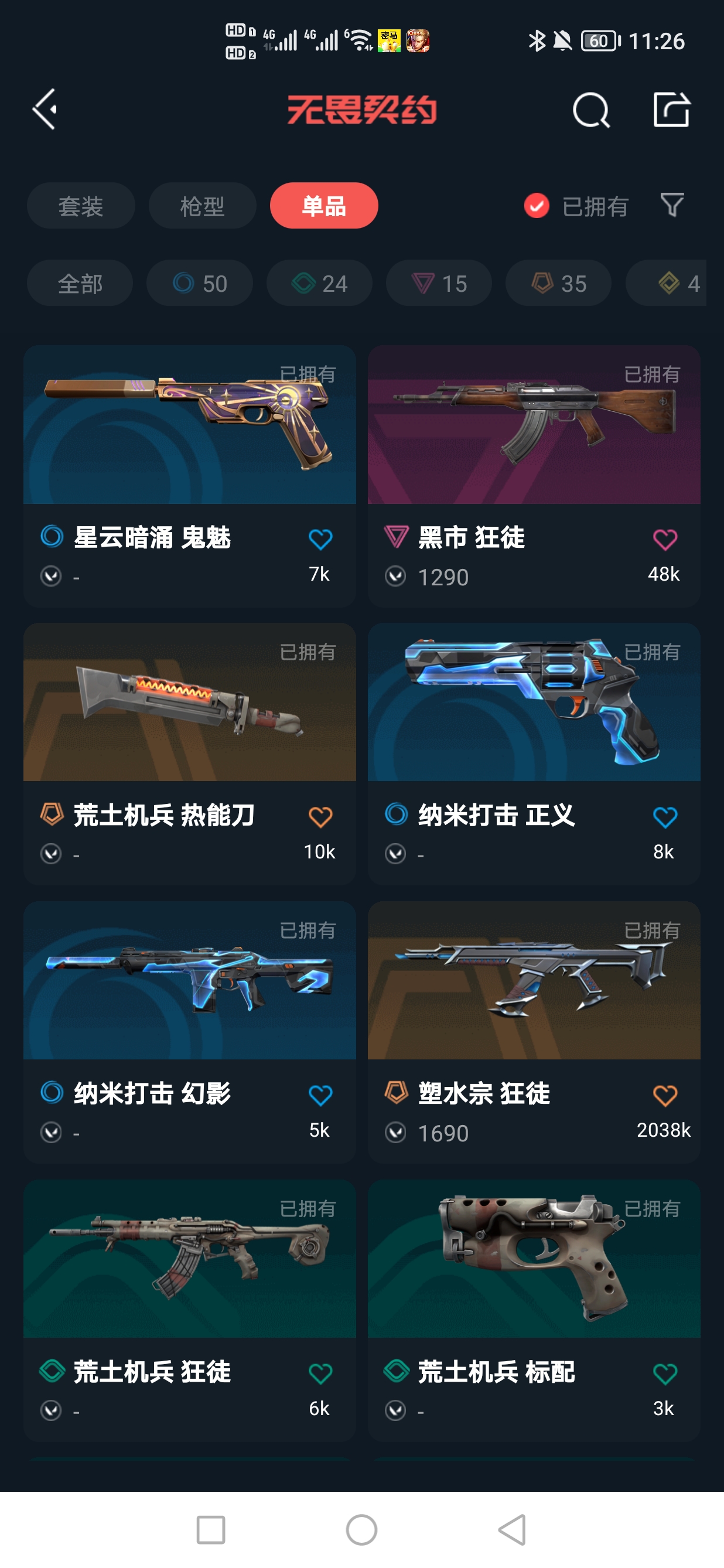Go back using the top-left arrow
This screenshot has height=1568, width=724.
coord(45,110)
